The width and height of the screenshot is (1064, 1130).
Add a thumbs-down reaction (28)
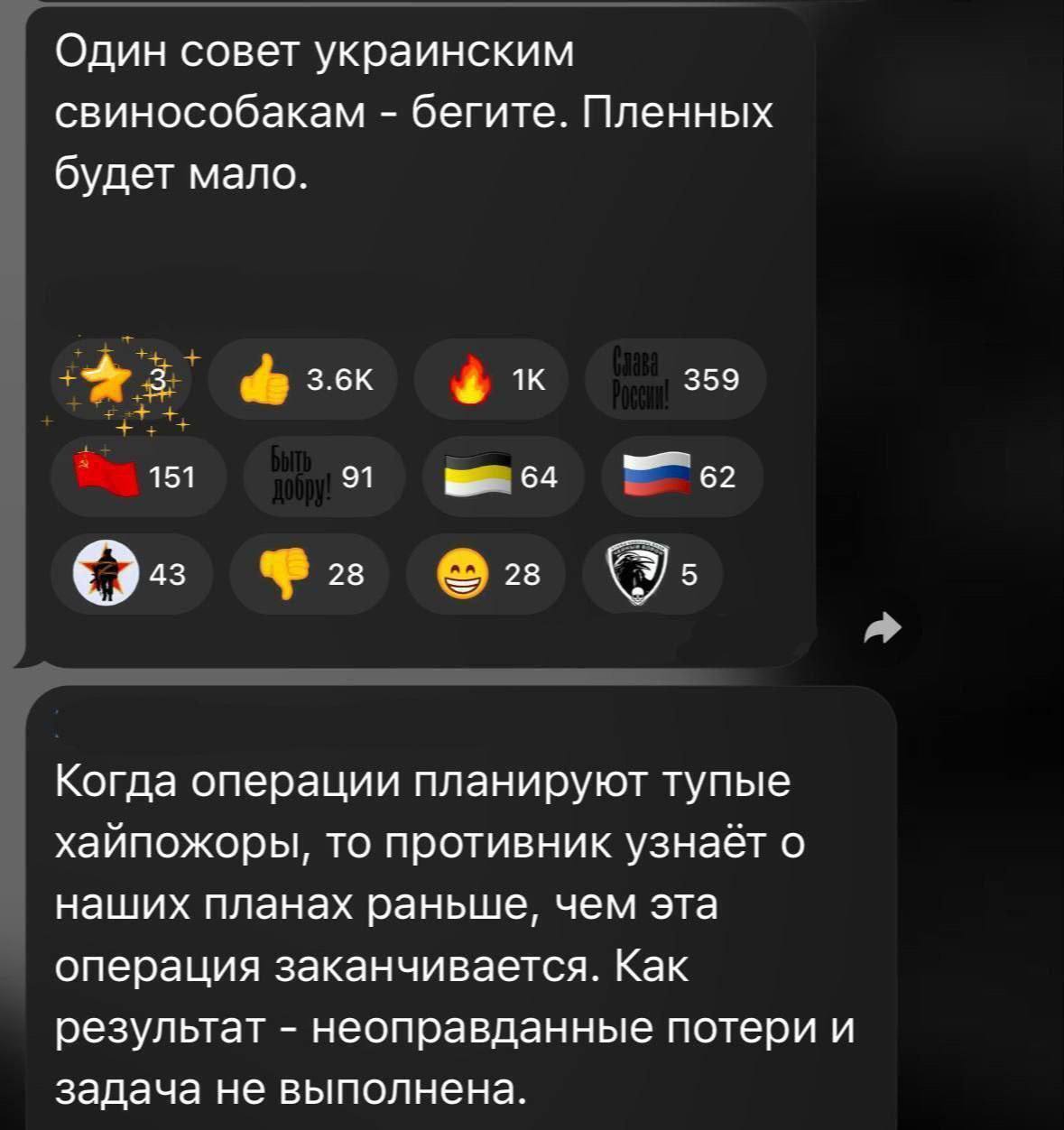click(x=310, y=573)
